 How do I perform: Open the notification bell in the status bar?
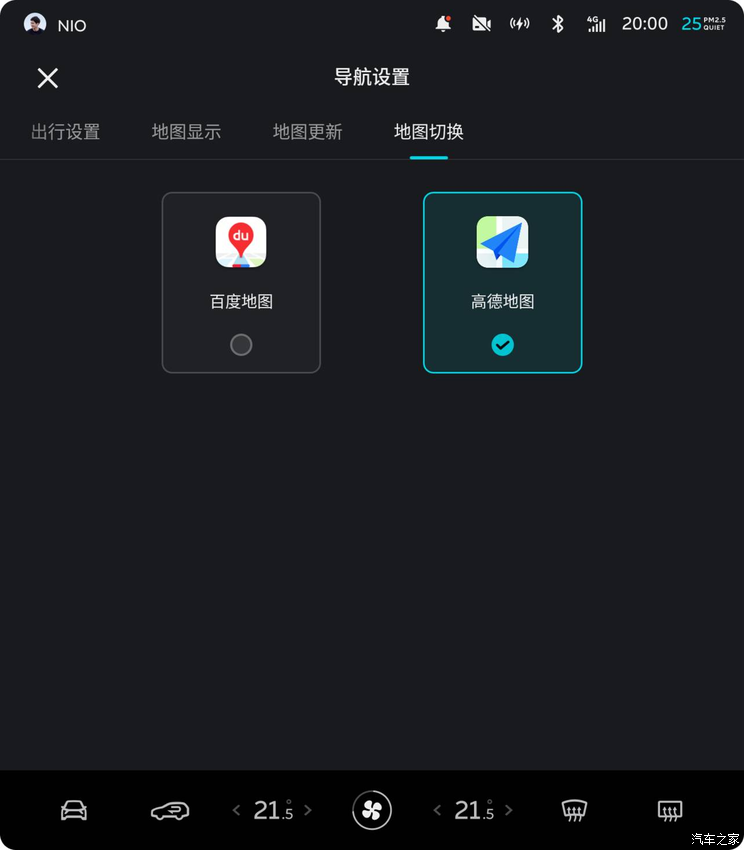(443, 22)
